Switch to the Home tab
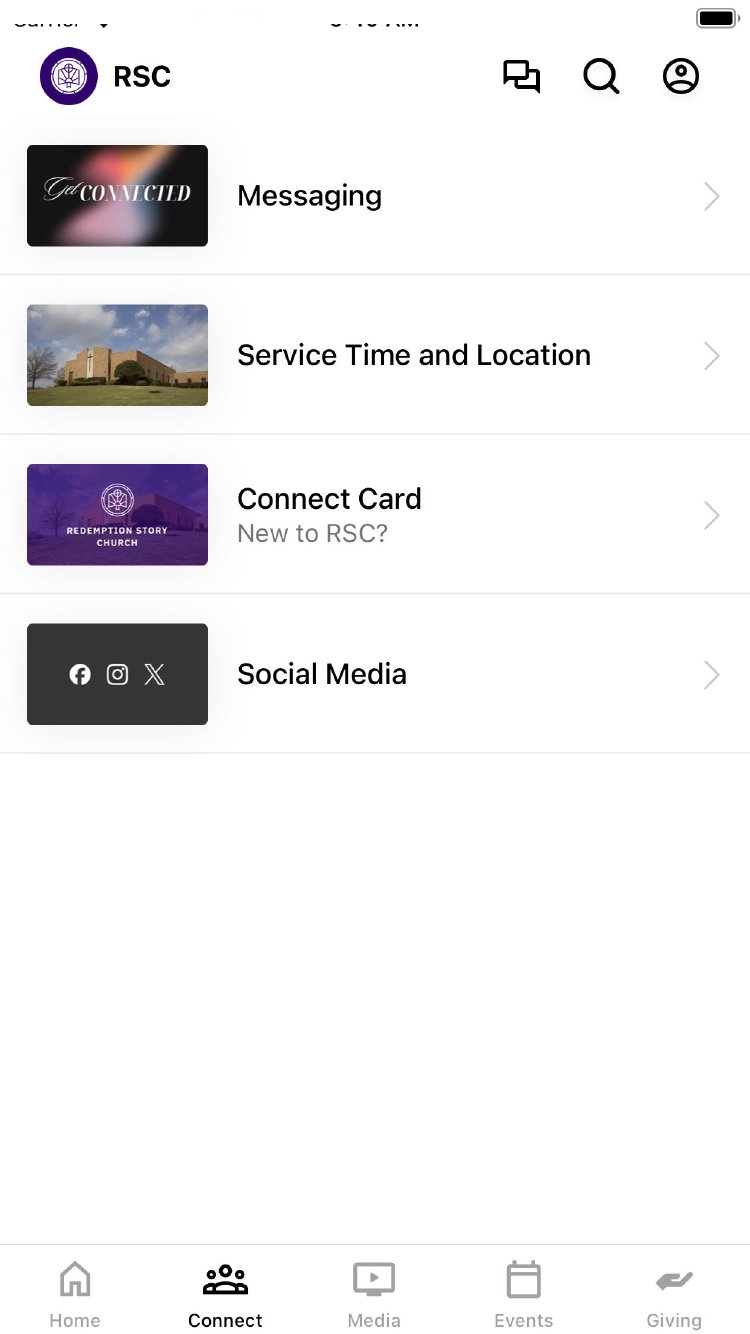 (75, 1294)
